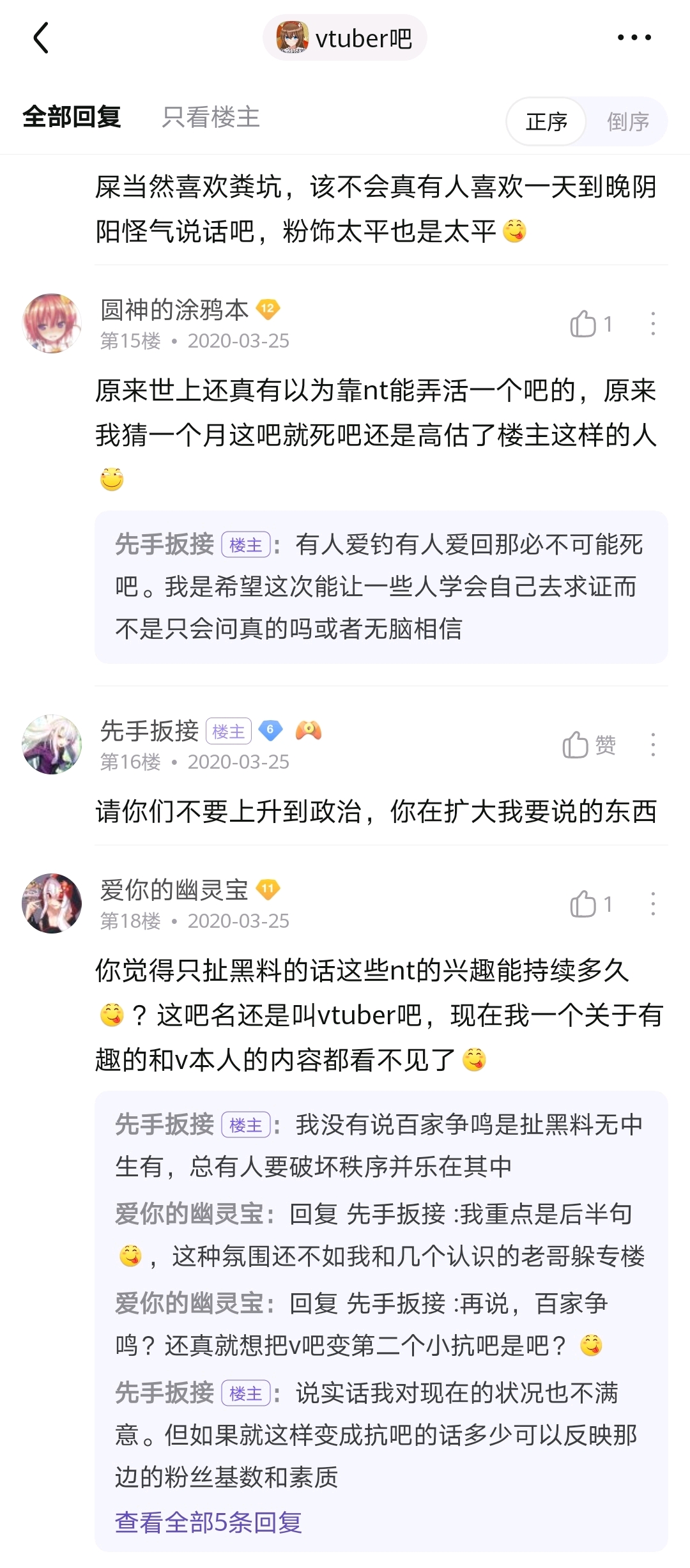Open username 爱你的幽灵宝 on 第18楼

coord(174,890)
